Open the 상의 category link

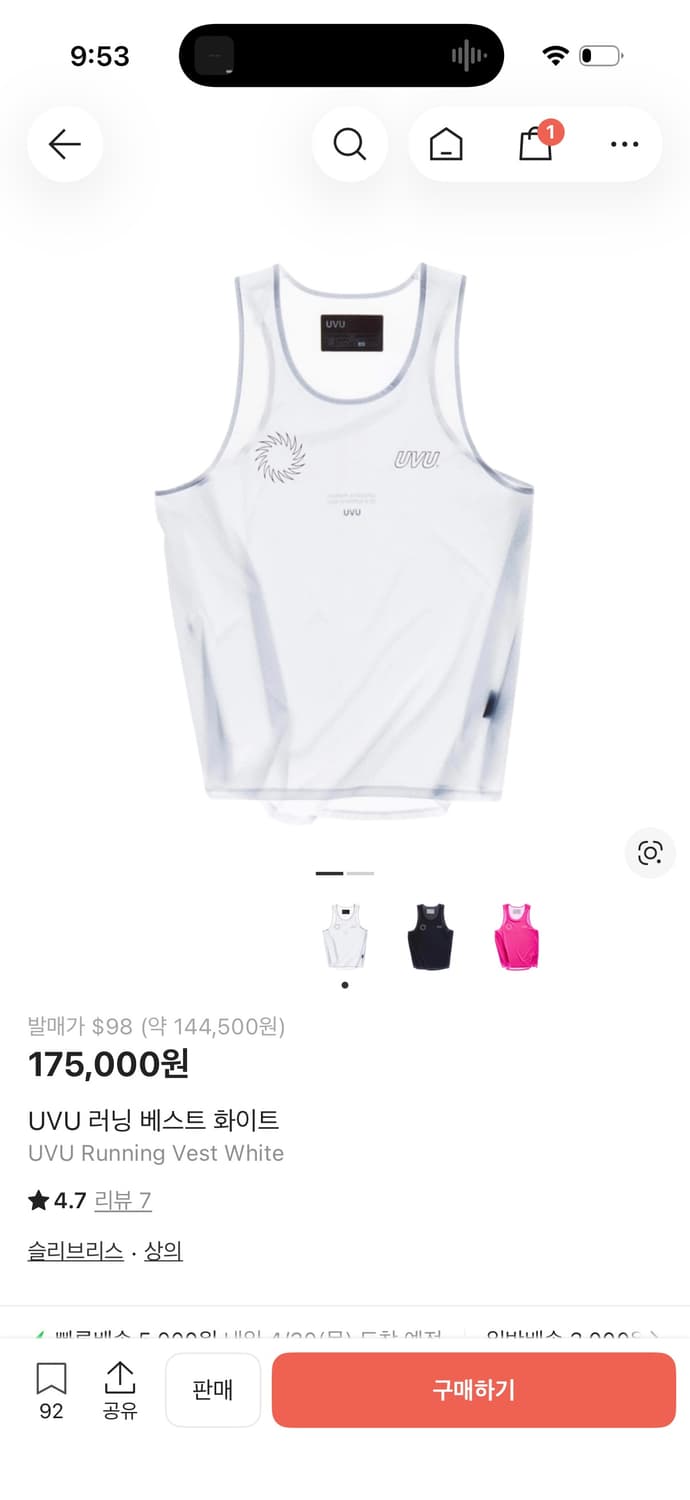pyautogui.click(x=163, y=1251)
